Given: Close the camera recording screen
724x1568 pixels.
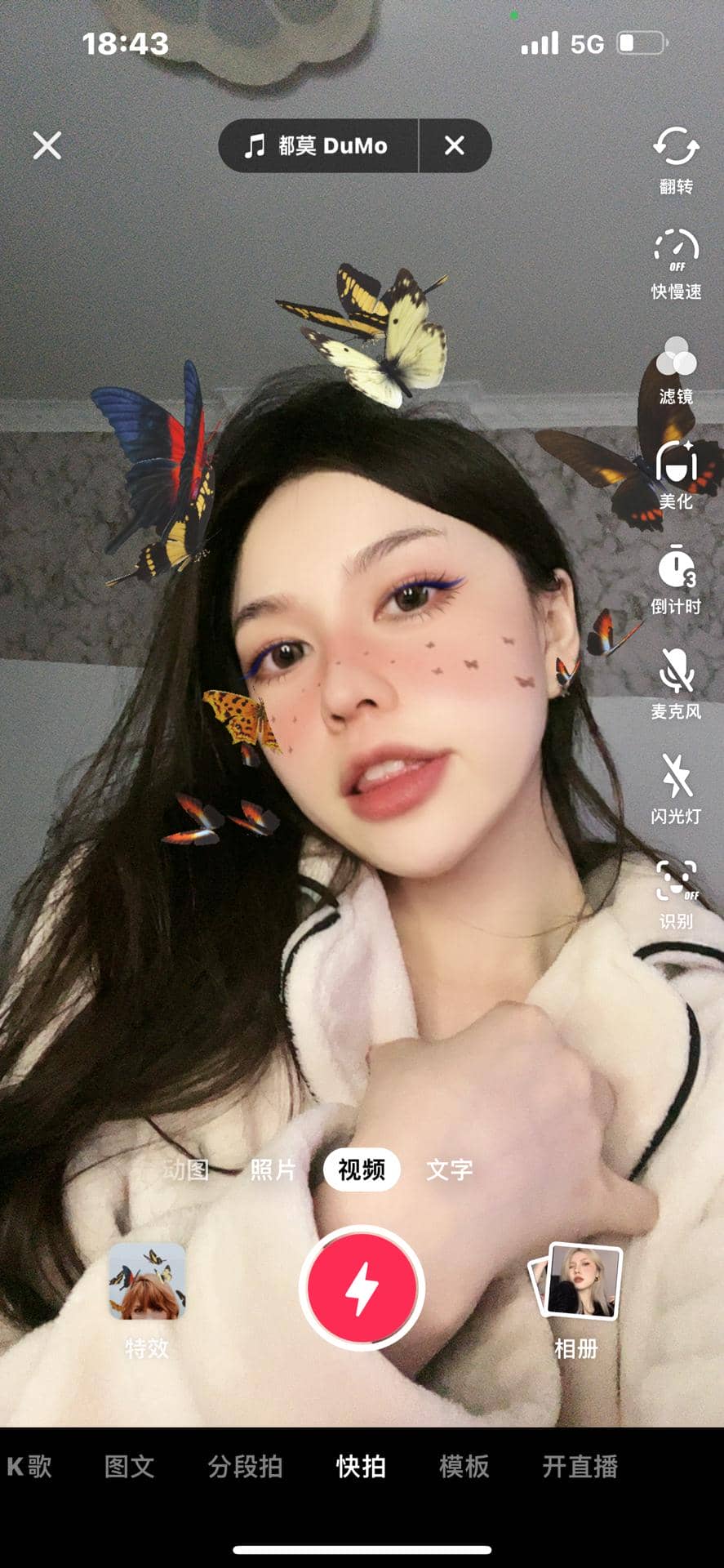Looking at the screenshot, I should coord(47,146).
